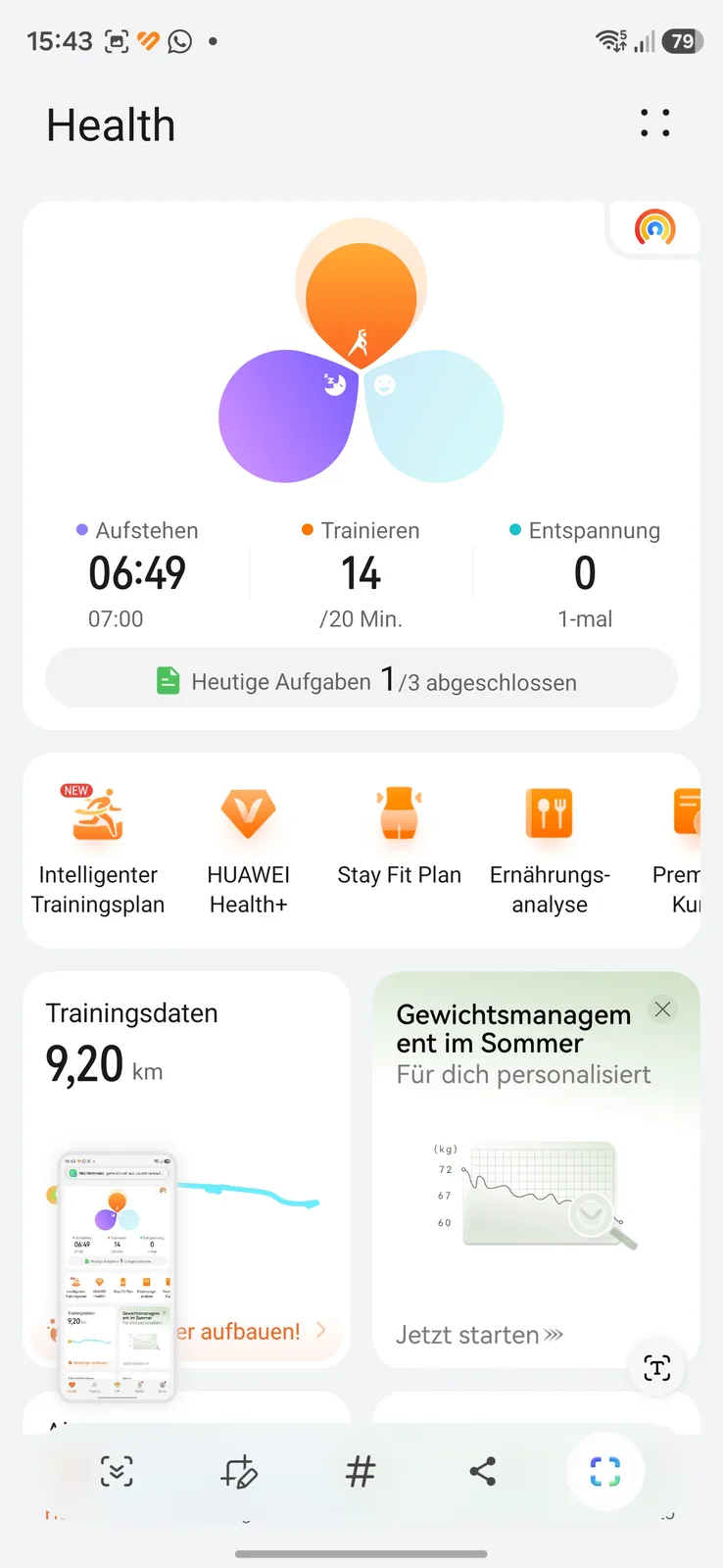Image resolution: width=723 pixels, height=1568 pixels.
Task: Add a hashtag tag to the screenshot
Action: 361,1471
